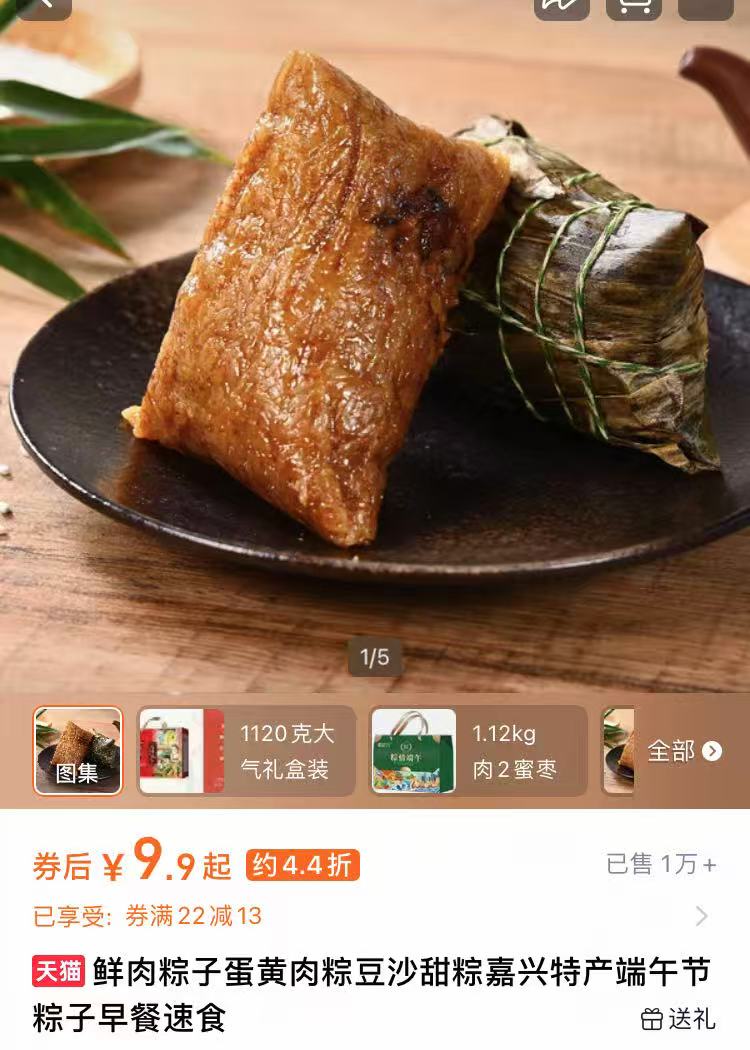The width and height of the screenshot is (750, 1050).
Task: Share this zongzi product
Action: tap(561, 5)
